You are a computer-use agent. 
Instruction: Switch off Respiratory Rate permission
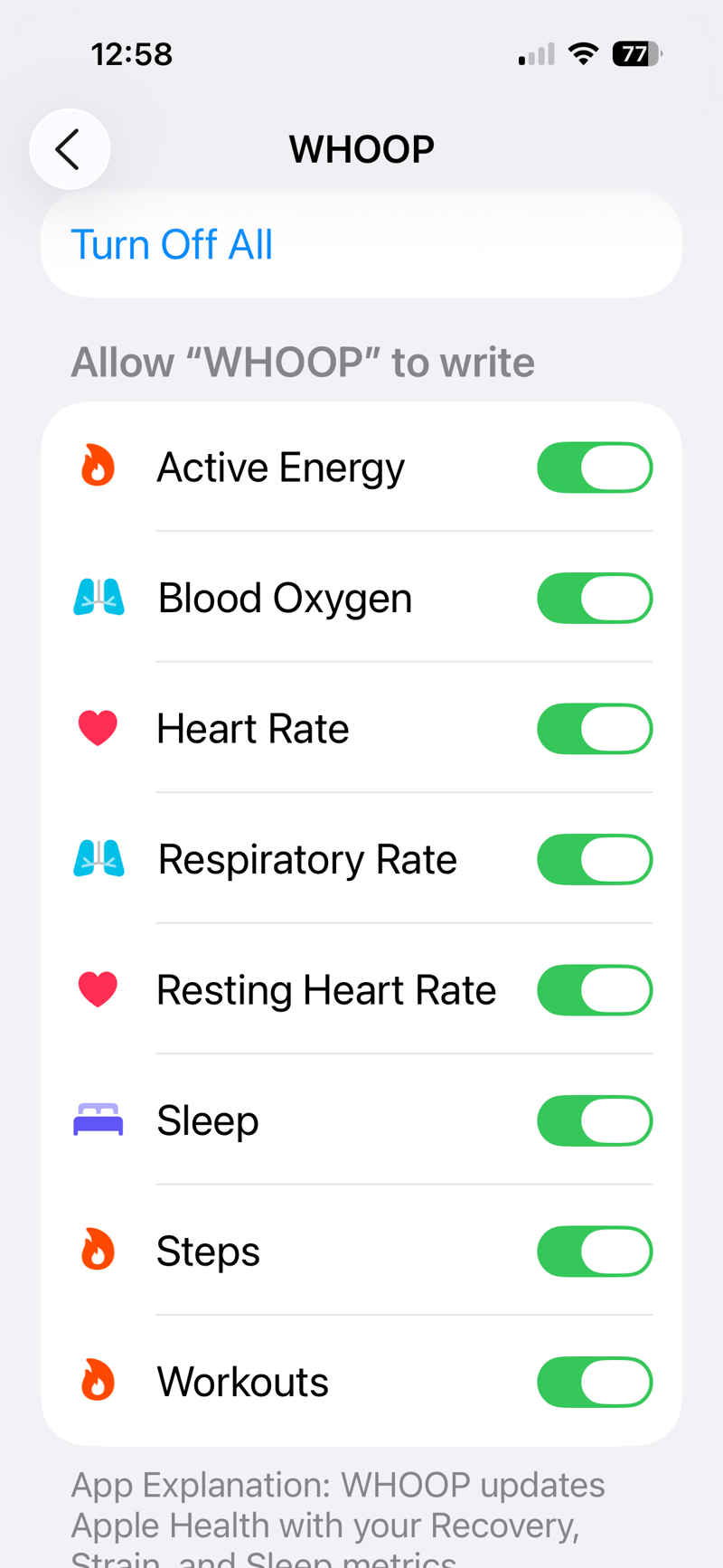595,860
